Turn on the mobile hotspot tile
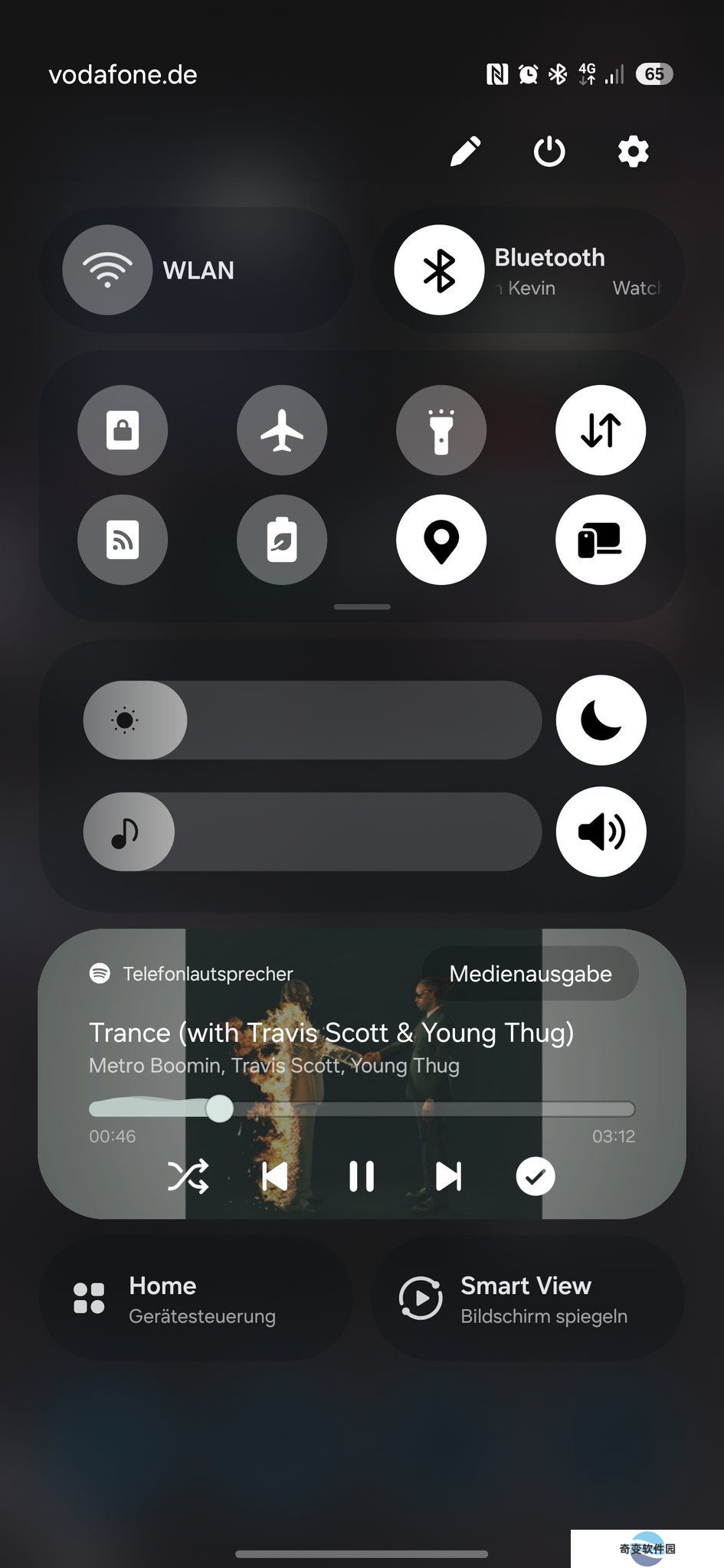 pyautogui.click(x=123, y=540)
